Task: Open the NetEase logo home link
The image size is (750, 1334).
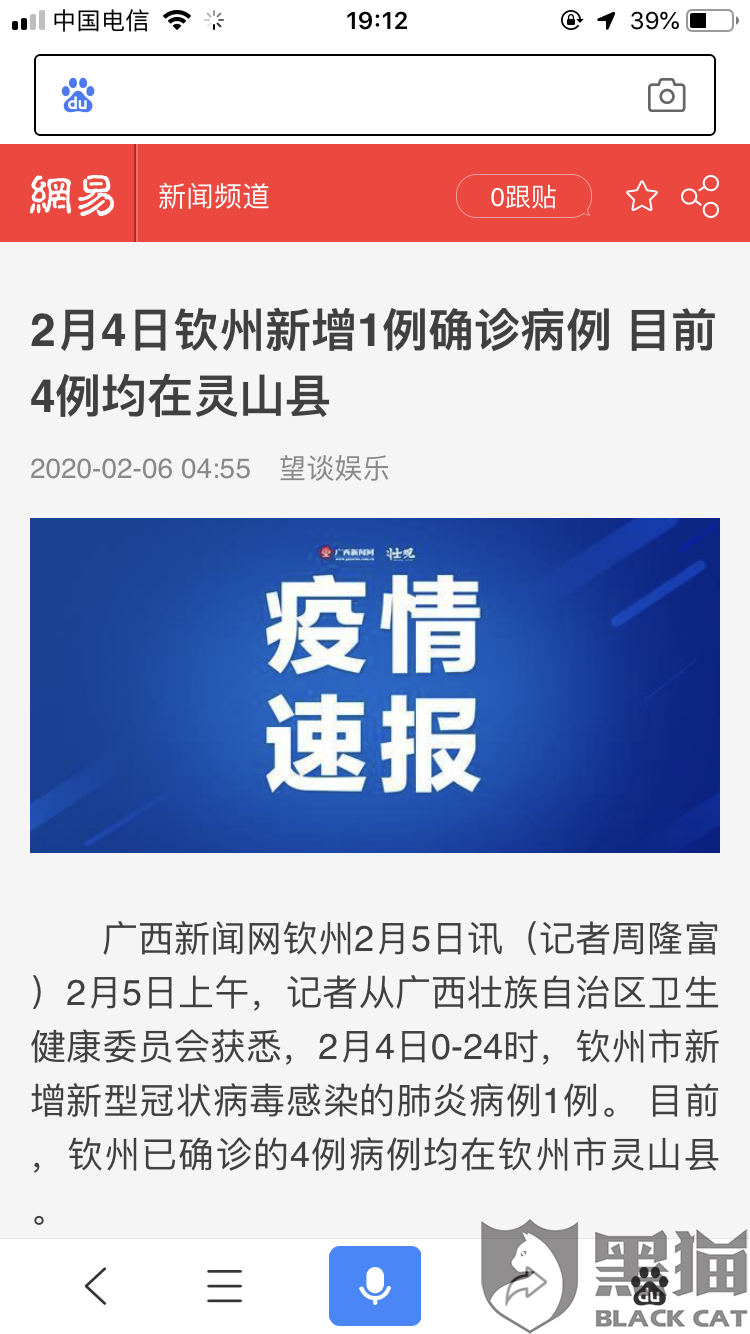Action: pos(71,195)
